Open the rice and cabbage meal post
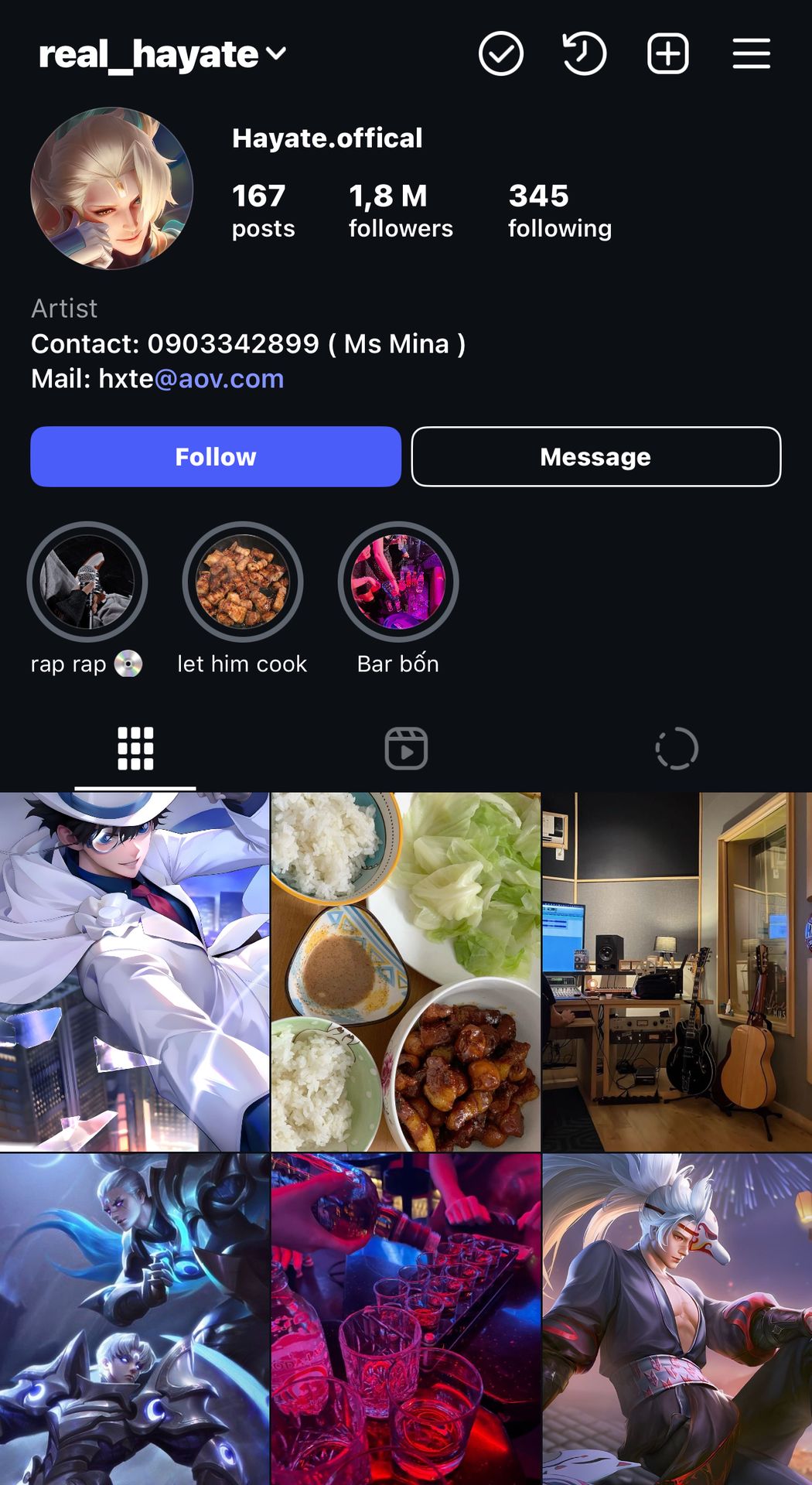The image size is (812, 1485). [405, 971]
